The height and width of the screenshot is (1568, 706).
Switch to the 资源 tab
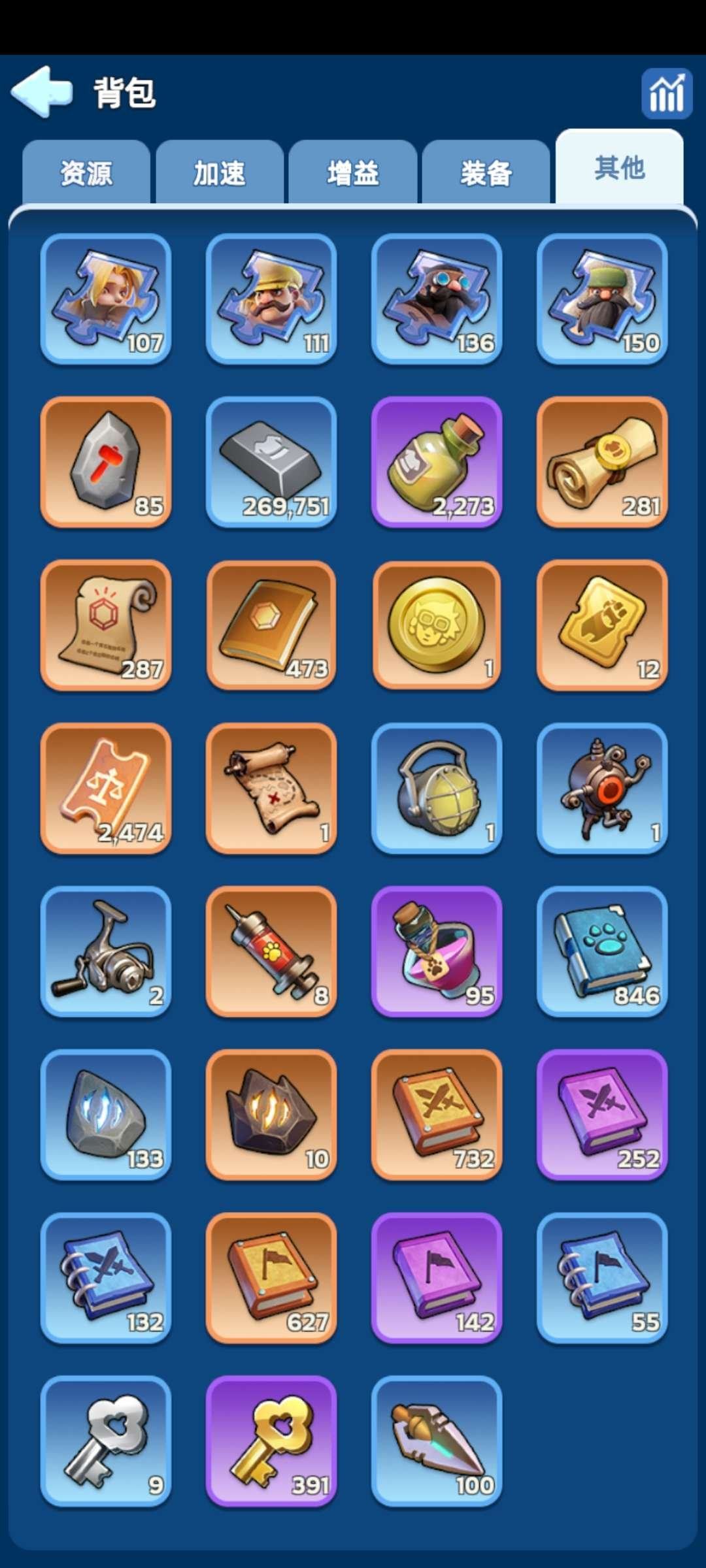[86, 173]
